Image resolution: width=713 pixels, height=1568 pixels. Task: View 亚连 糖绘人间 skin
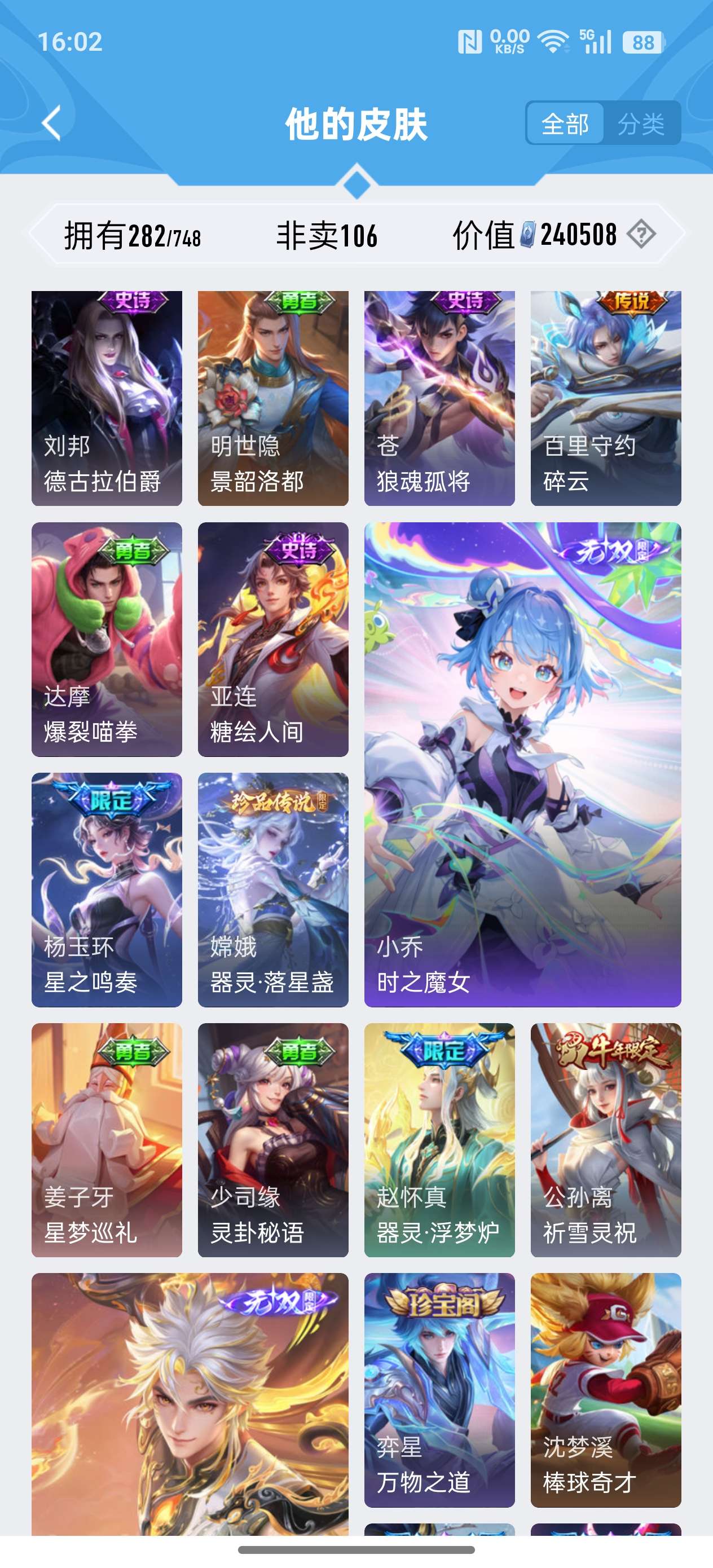click(273, 639)
